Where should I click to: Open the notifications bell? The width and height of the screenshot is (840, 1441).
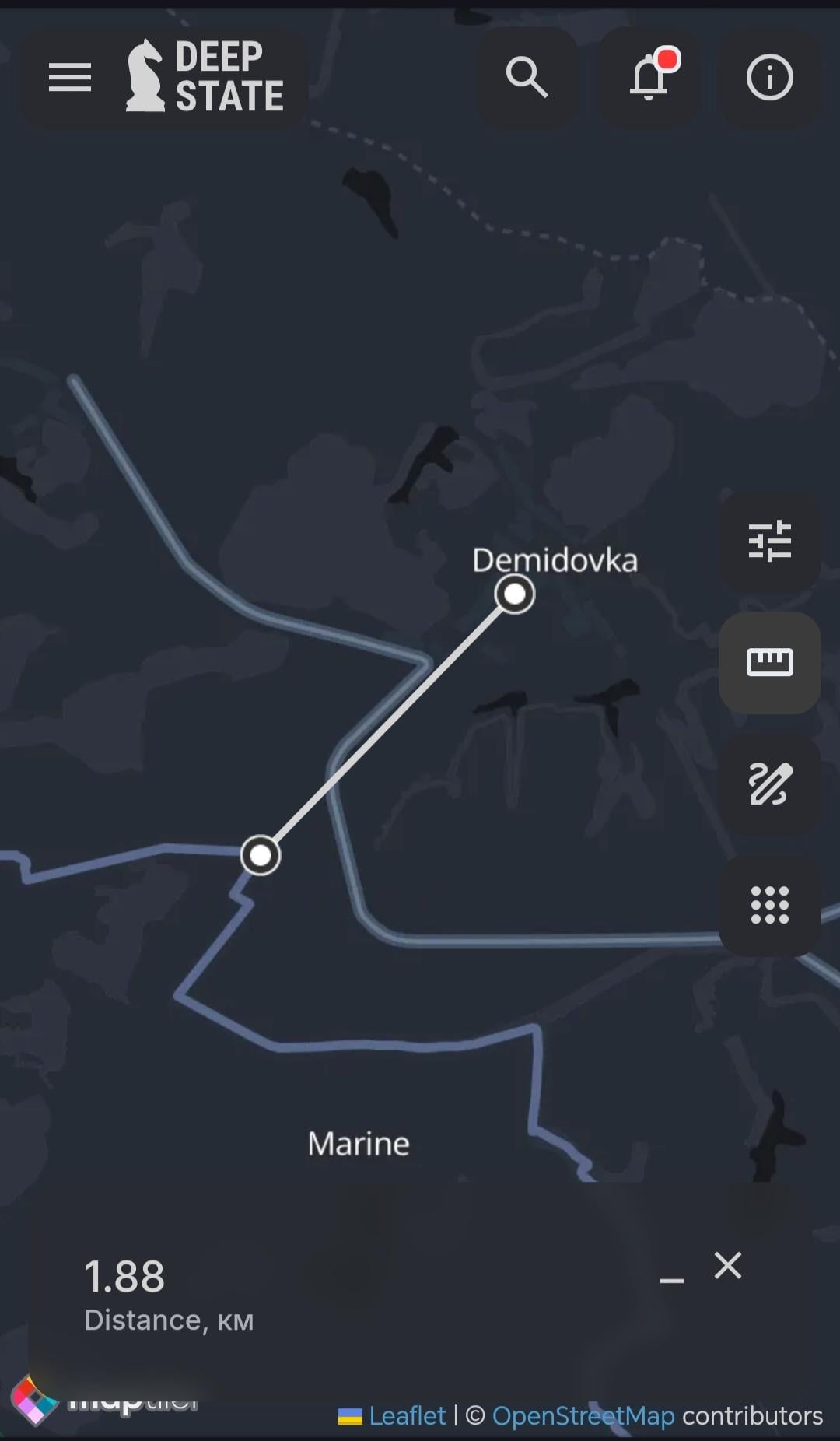click(x=649, y=77)
